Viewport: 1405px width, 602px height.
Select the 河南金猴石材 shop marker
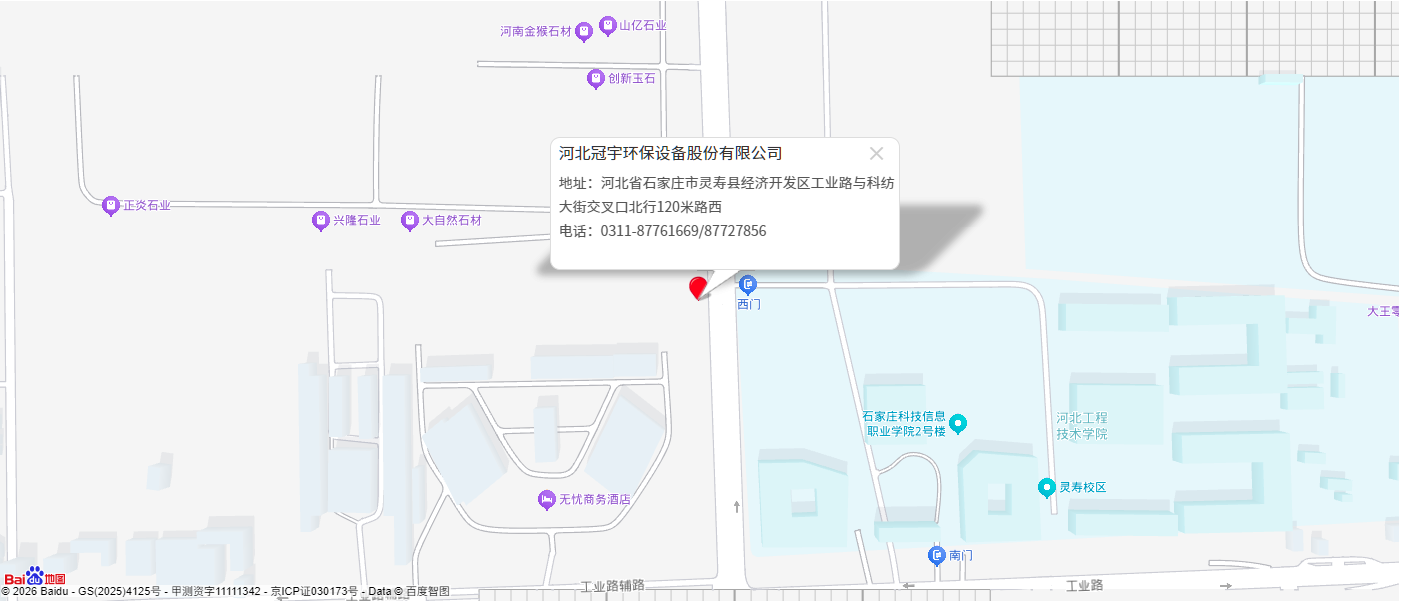584,32
